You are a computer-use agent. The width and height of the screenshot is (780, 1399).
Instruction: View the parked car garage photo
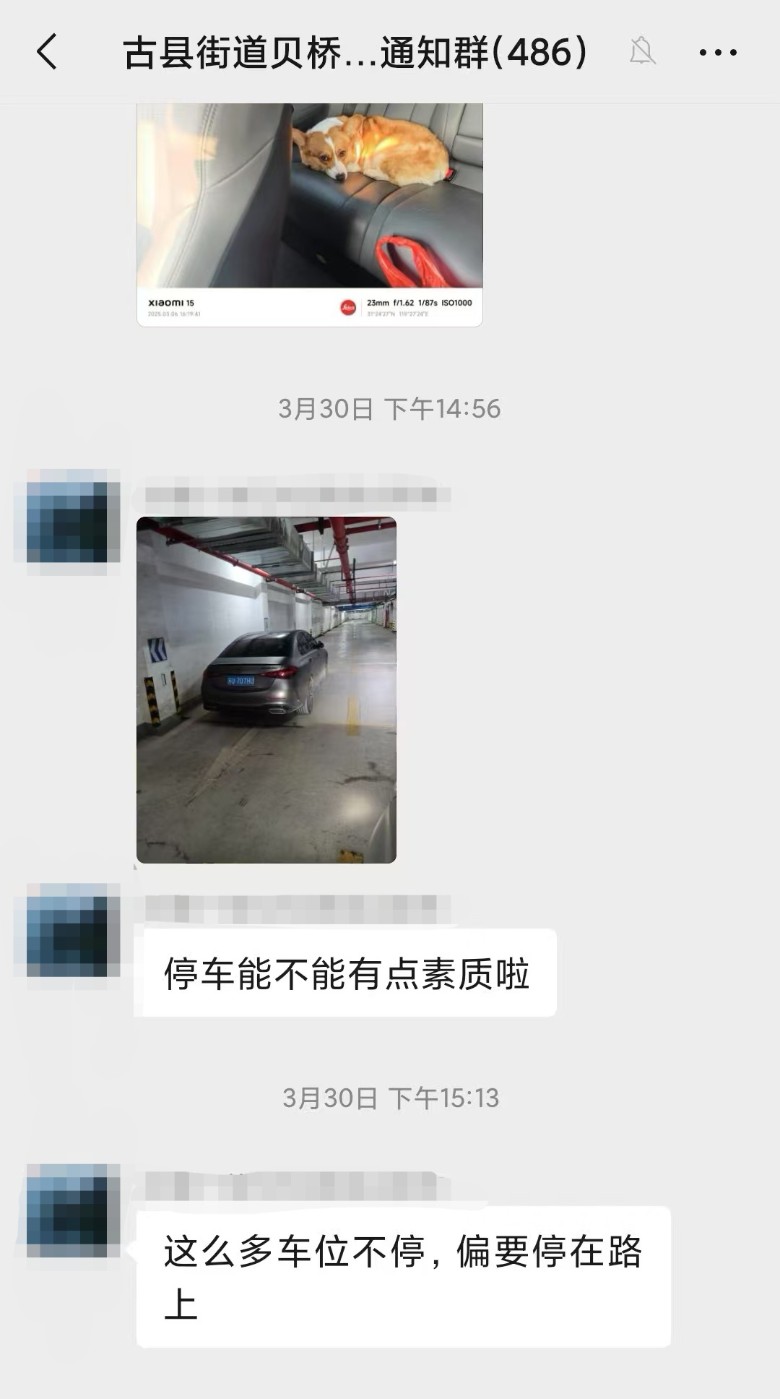266,689
